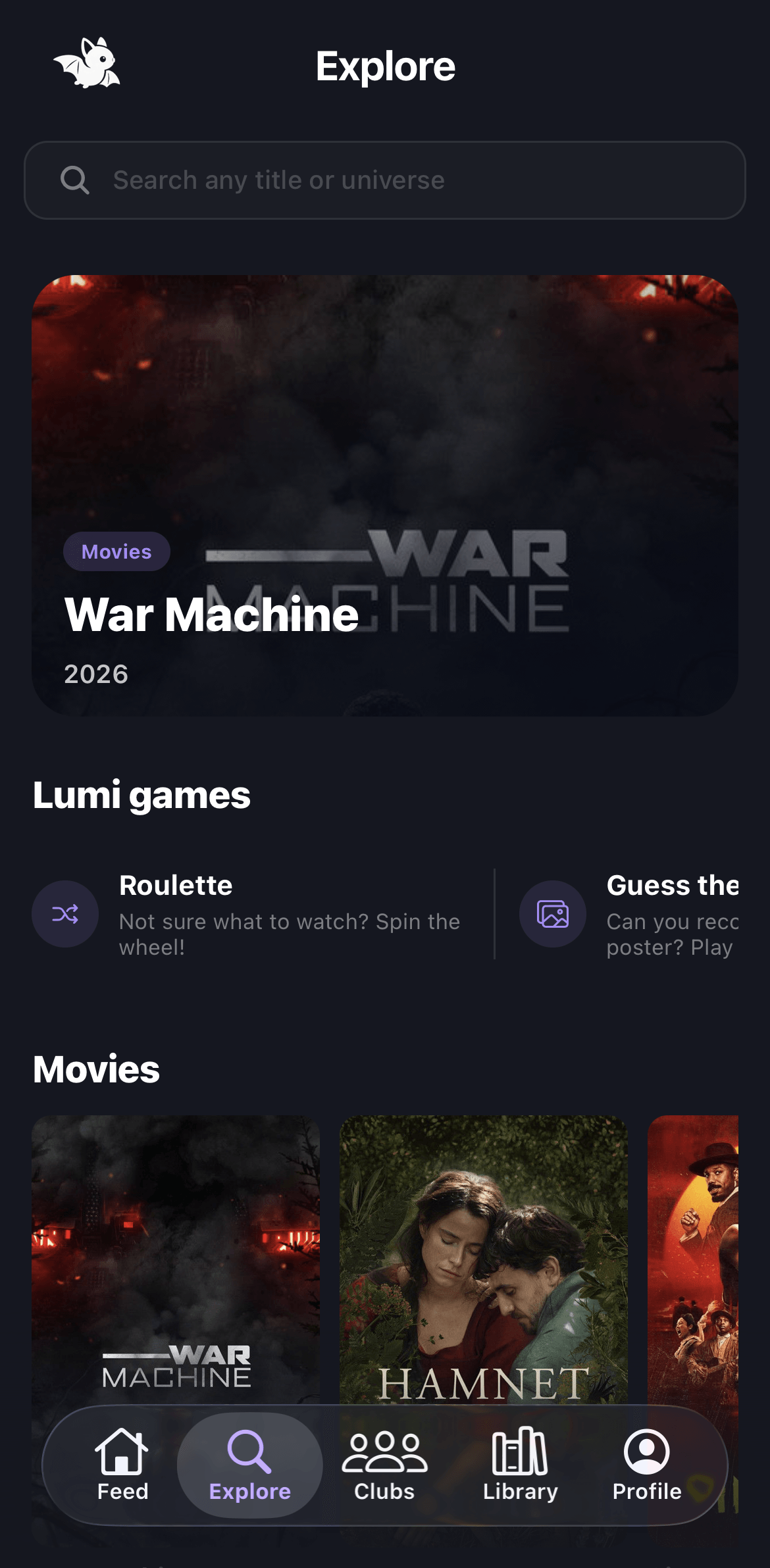Open the Hamnet movie poster
Viewport: 770px width, 1568px height.
click(483, 1257)
